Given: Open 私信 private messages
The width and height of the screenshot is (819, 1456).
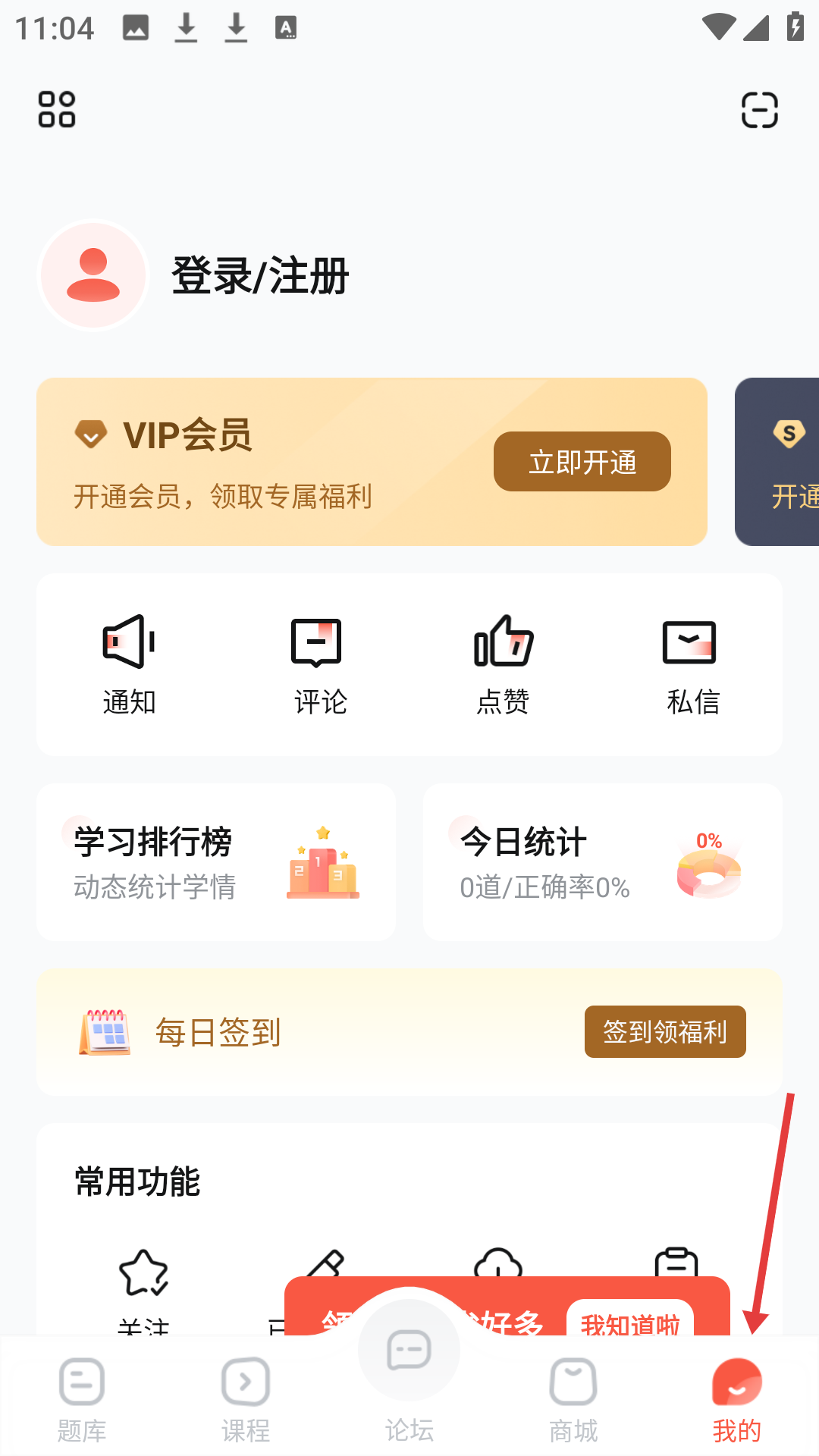Looking at the screenshot, I should pyautogui.click(x=692, y=665).
